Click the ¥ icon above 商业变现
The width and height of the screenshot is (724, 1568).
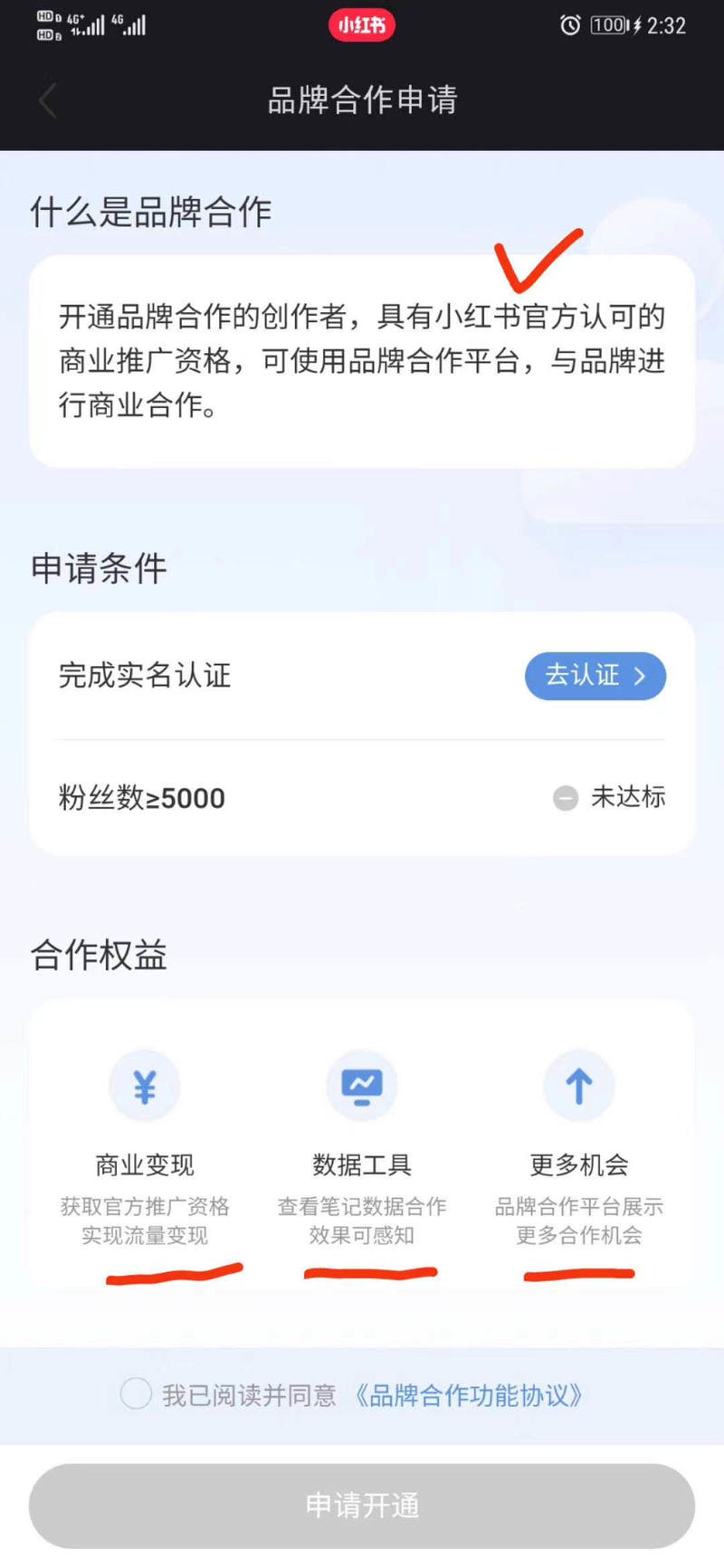coord(144,1086)
